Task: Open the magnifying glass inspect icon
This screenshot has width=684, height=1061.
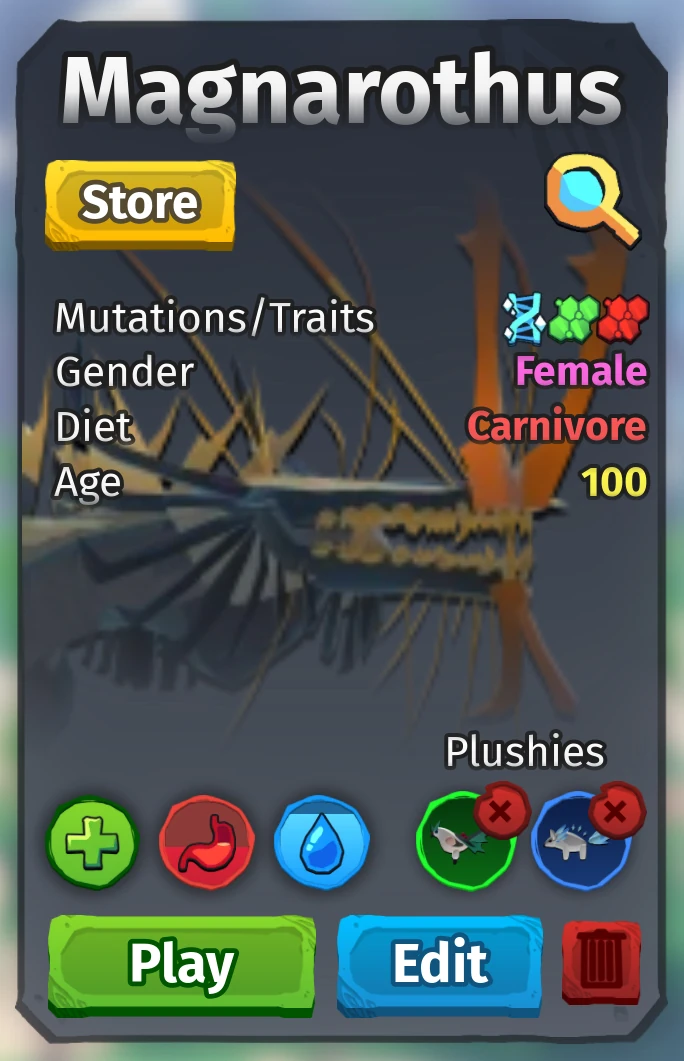Action: tap(590, 204)
